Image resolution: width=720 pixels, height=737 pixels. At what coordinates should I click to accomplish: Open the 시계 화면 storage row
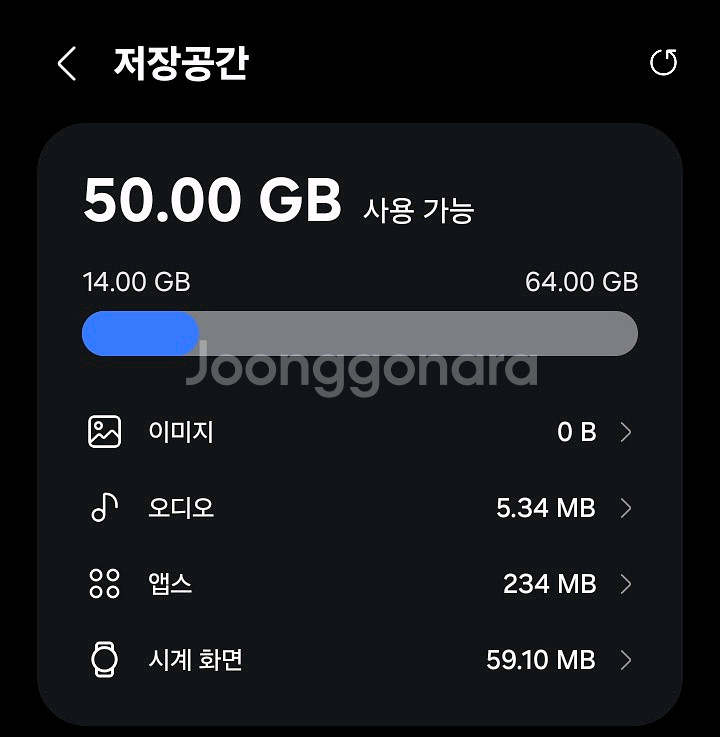360,660
